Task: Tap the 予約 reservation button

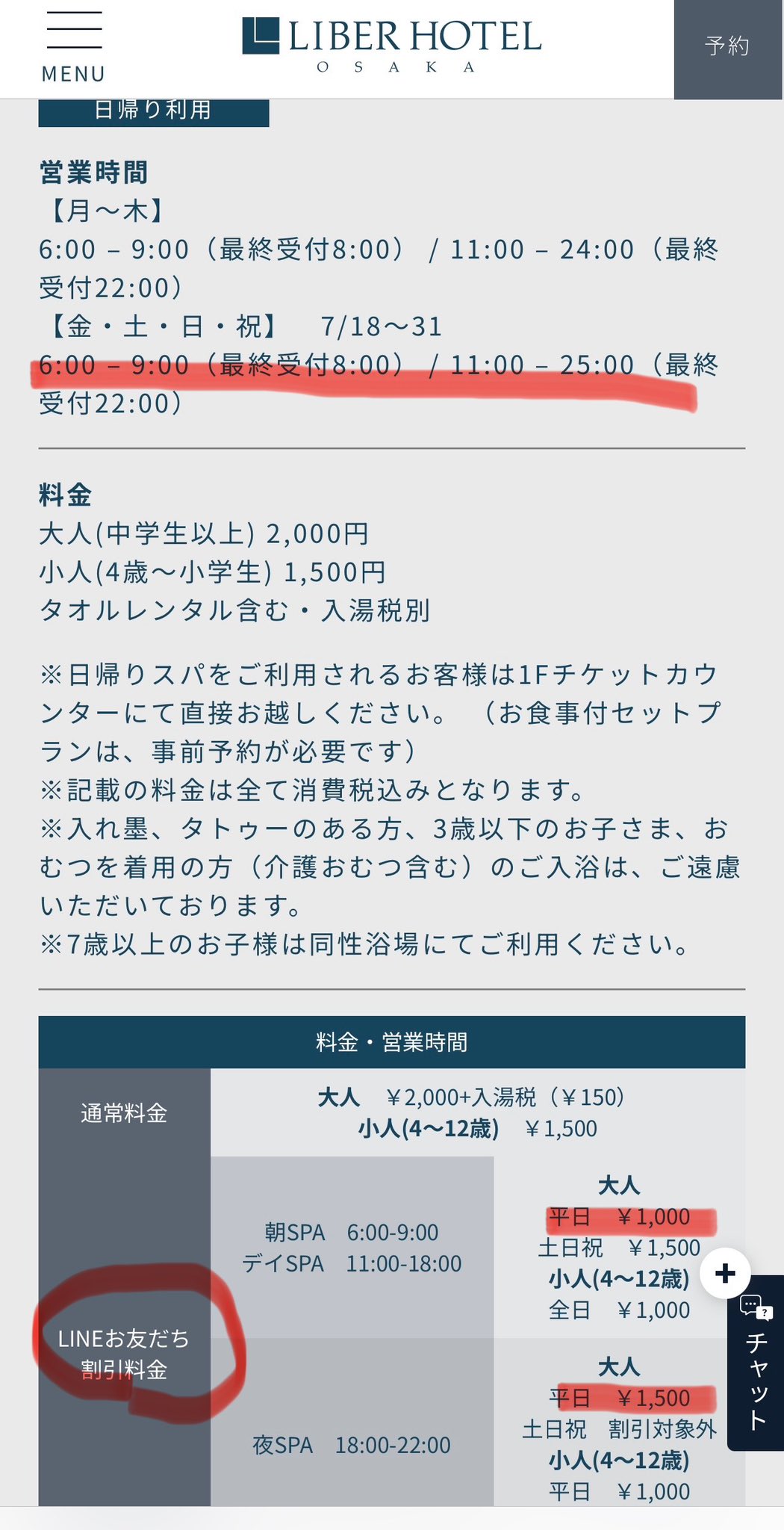Action: click(728, 49)
